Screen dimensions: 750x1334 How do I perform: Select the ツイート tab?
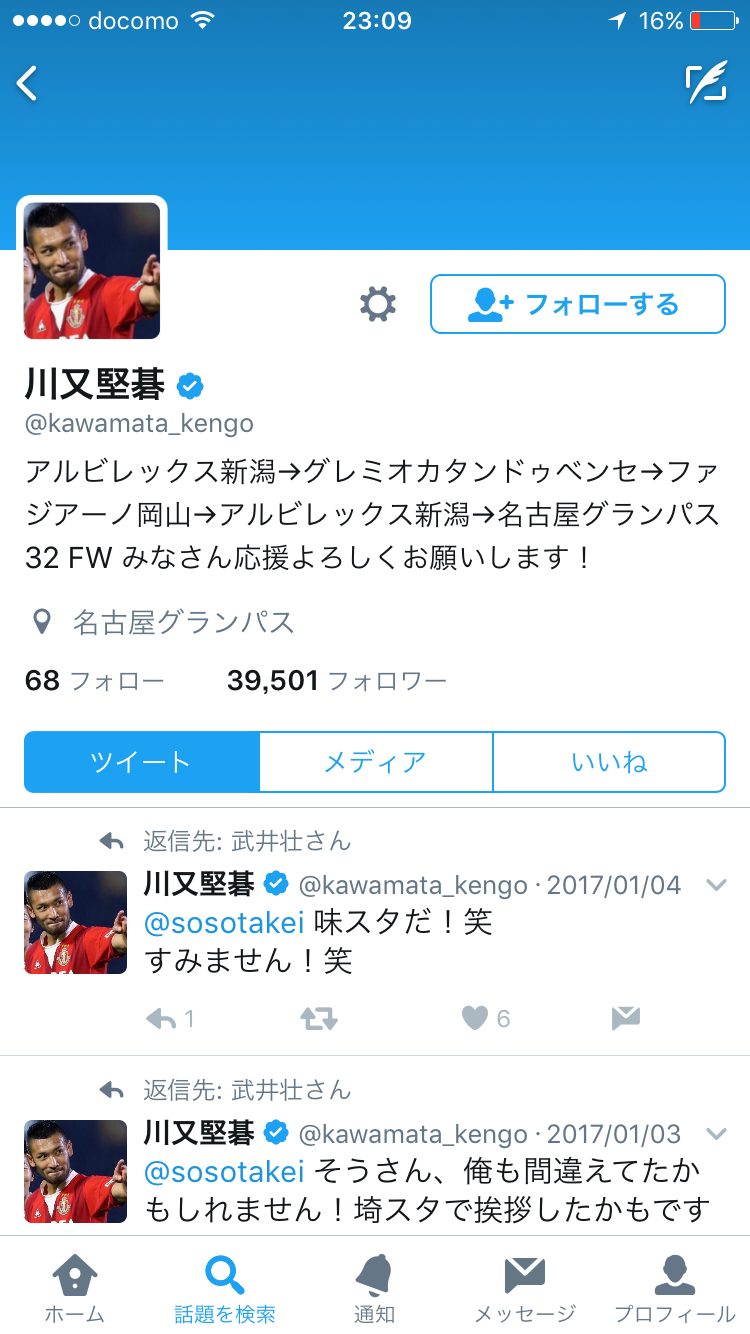click(141, 762)
